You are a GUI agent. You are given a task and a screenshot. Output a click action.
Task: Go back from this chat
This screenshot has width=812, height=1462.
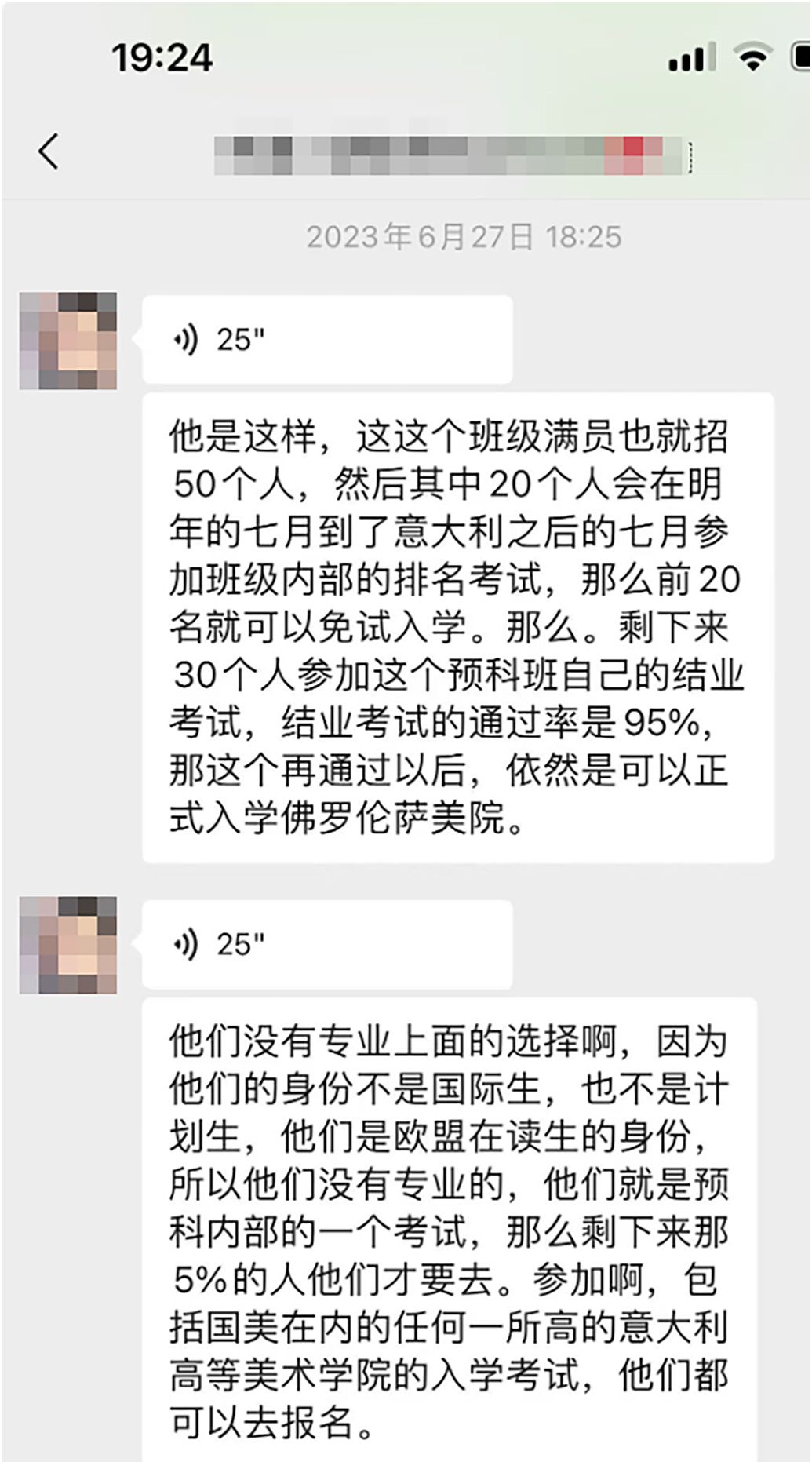pyautogui.click(x=49, y=151)
